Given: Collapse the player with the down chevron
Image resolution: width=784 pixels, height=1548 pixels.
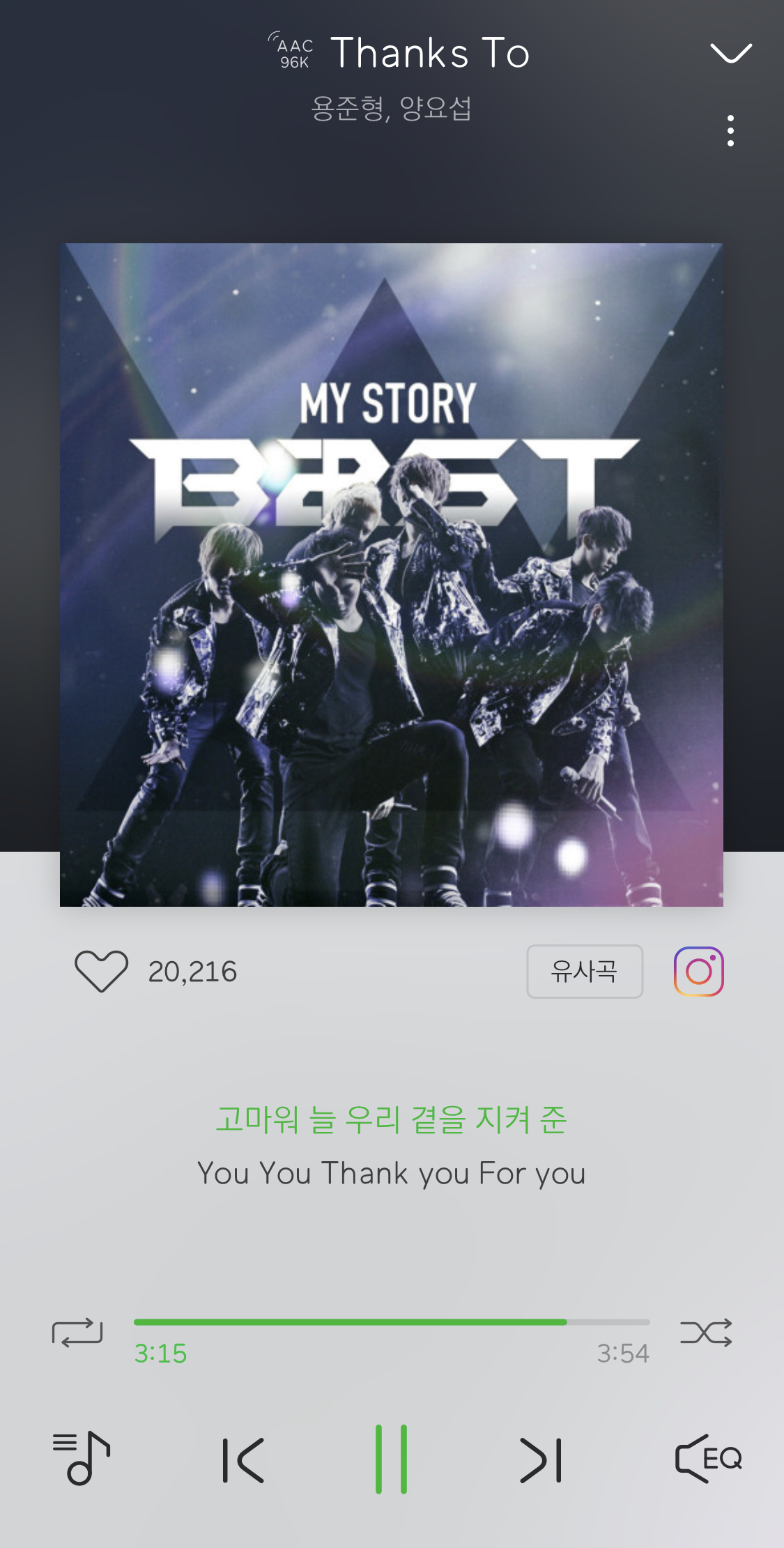Looking at the screenshot, I should pyautogui.click(x=730, y=53).
